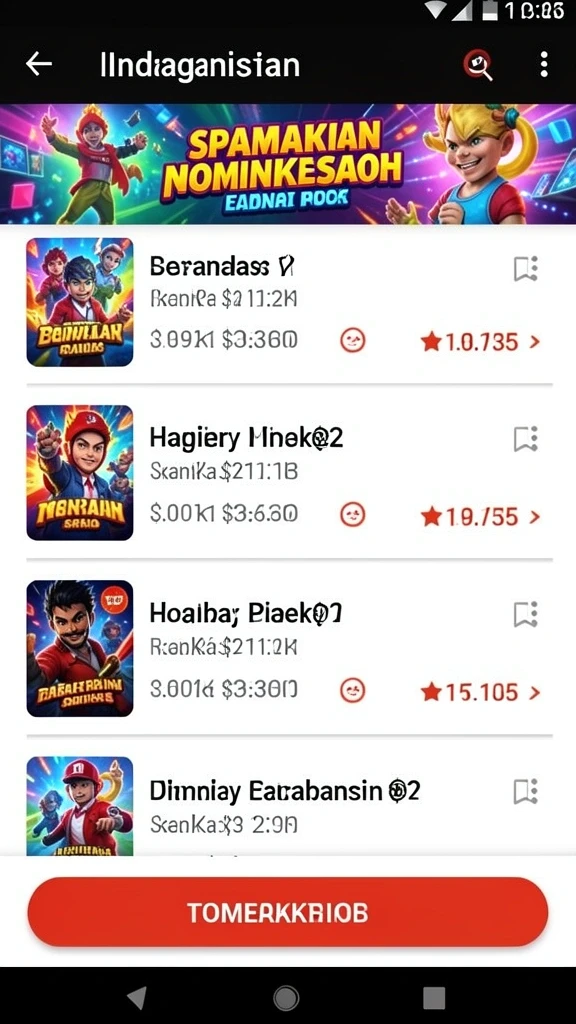The image size is (576, 1024).
Task: Open the Hagiery Mnek list item
Action: tap(288, 472)
